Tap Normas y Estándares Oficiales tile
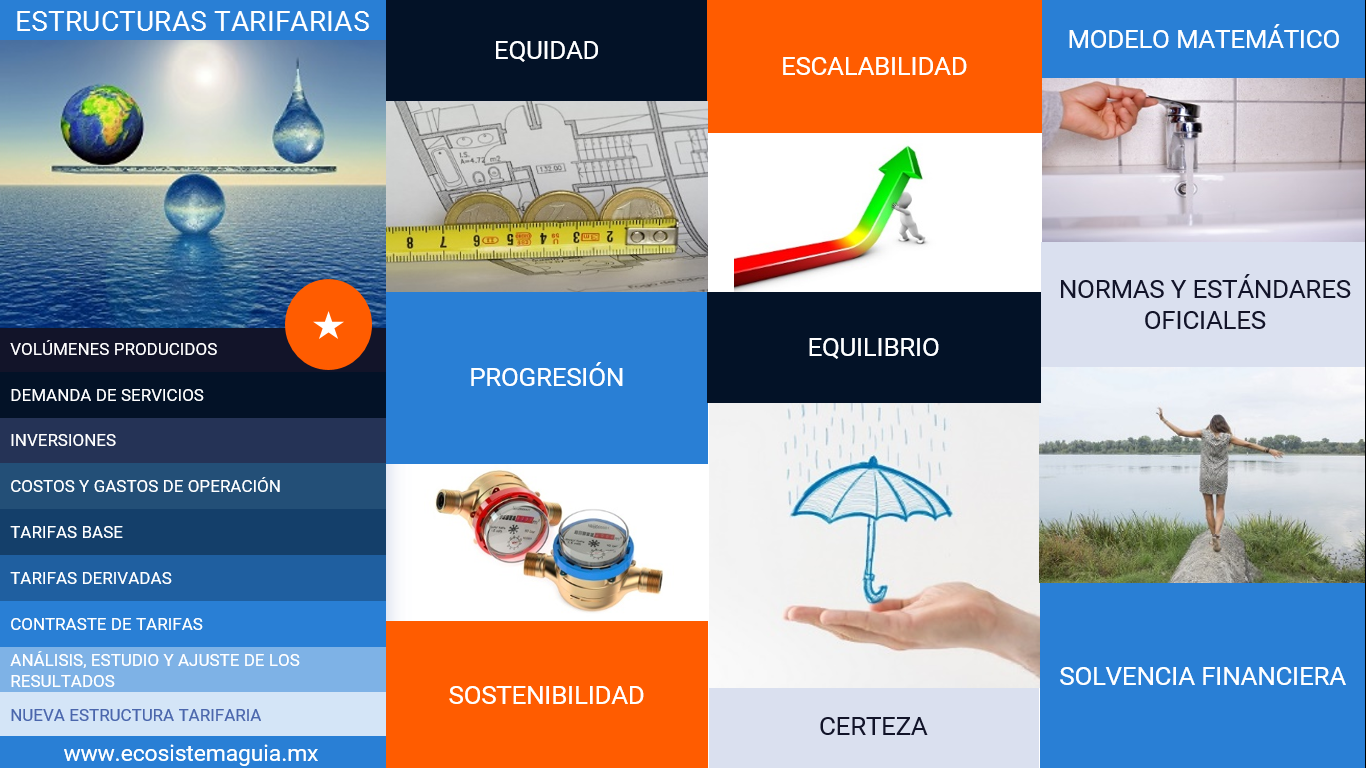Viewport: 1366px width, 768px height. (x=1203, y=304)
